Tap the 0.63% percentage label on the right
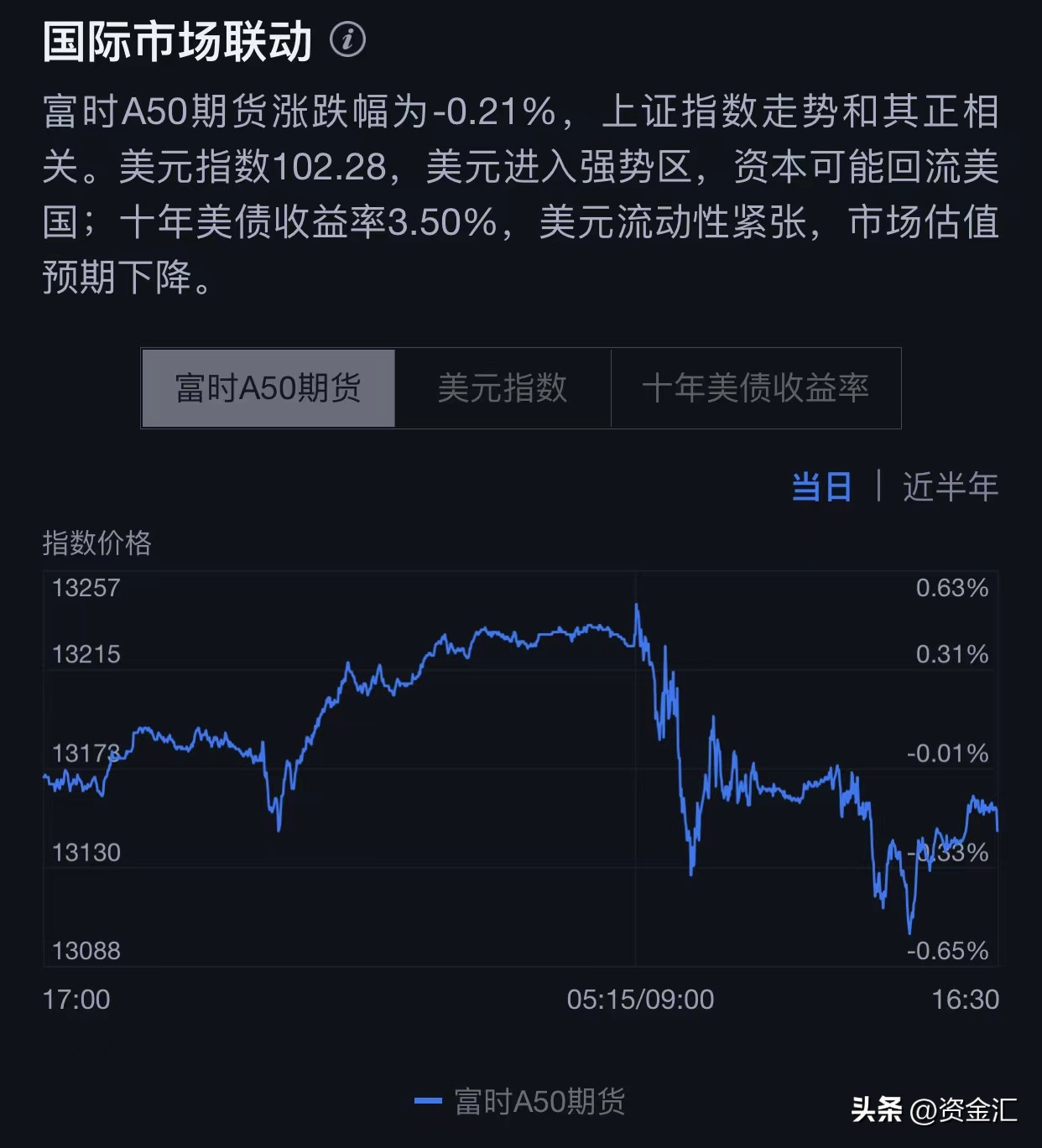 951,590
